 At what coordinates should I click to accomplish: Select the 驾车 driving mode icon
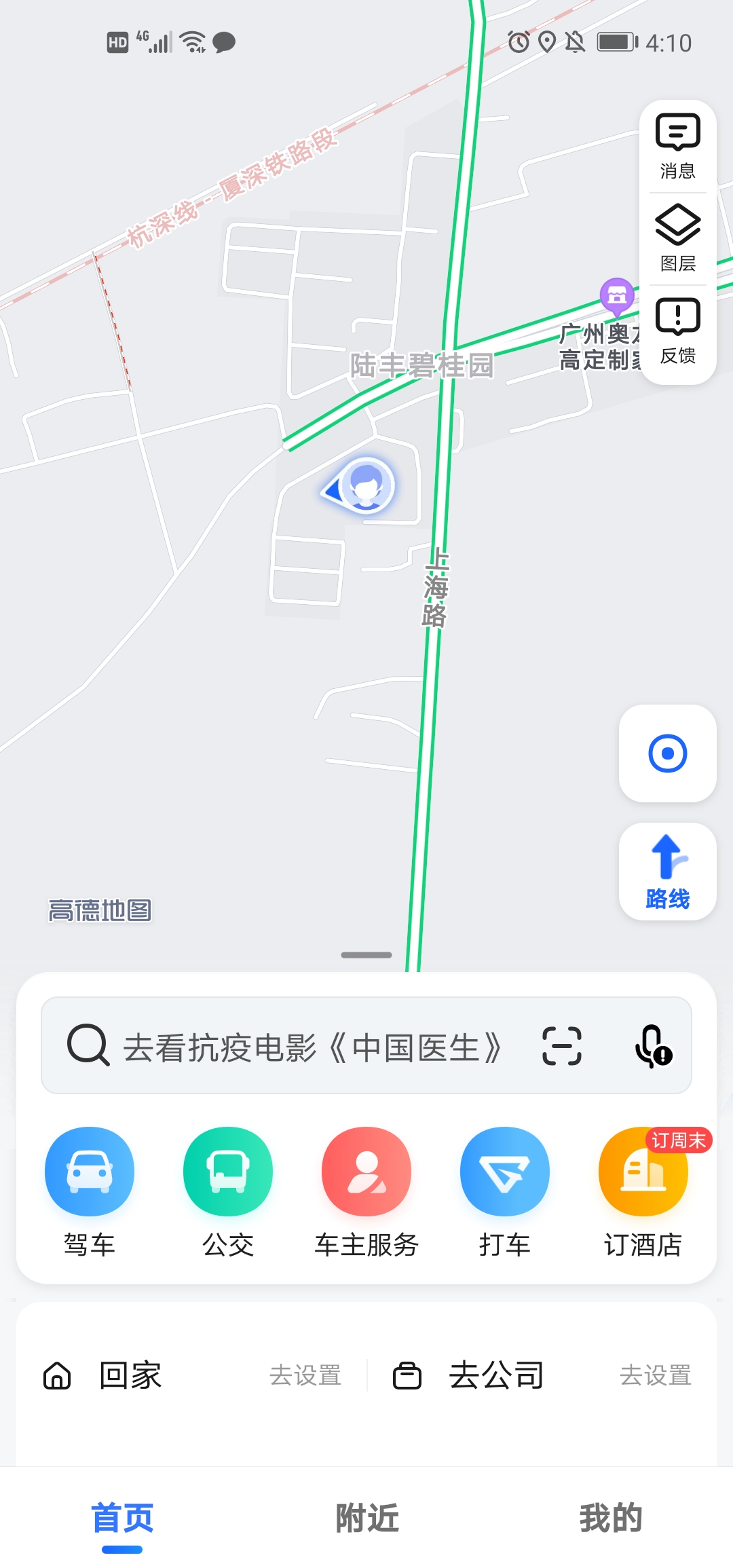coord(89,1171)
